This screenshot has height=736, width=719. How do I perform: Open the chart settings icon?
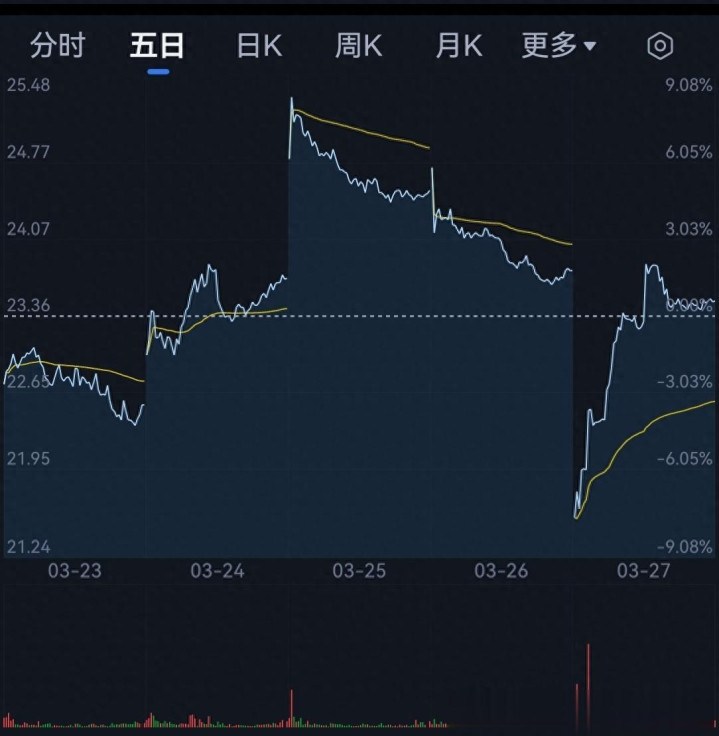pos(660,45)
